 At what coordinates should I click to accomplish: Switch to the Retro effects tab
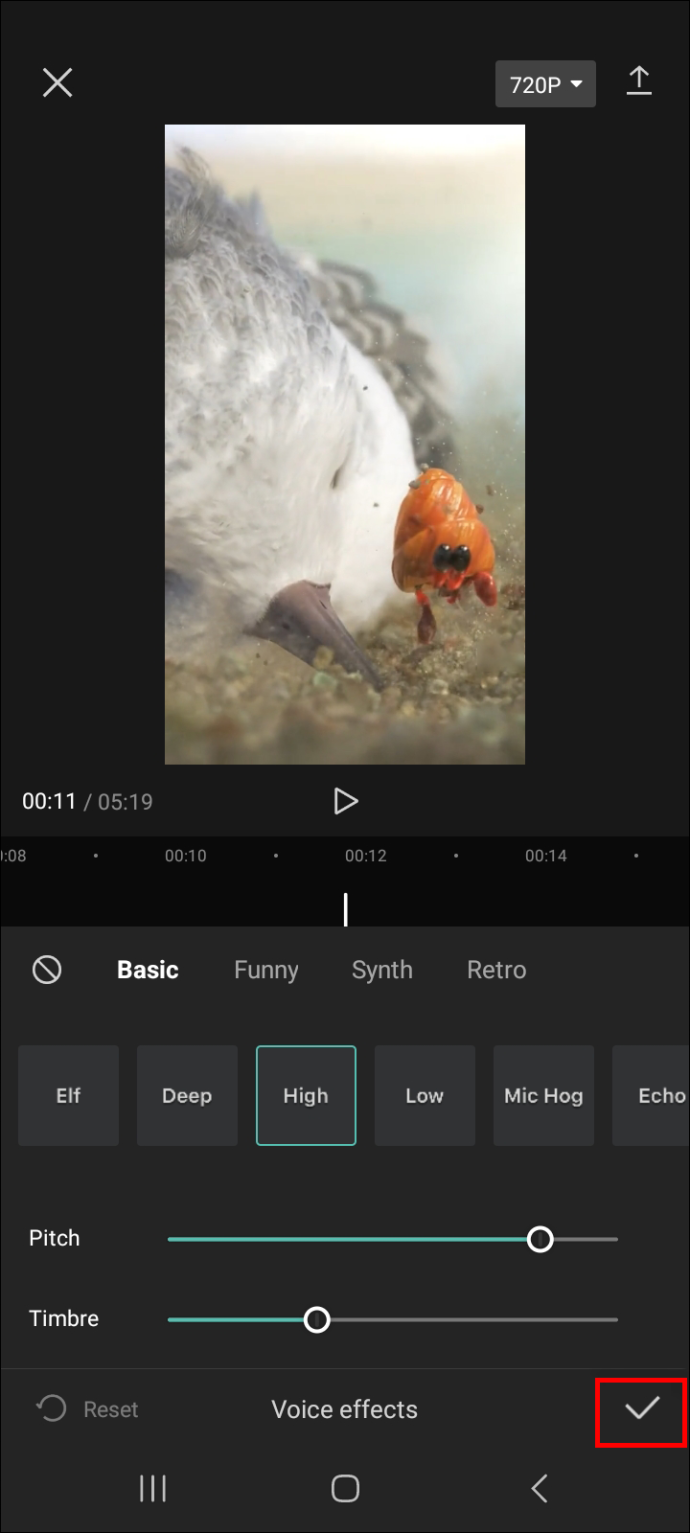[496, 969]
